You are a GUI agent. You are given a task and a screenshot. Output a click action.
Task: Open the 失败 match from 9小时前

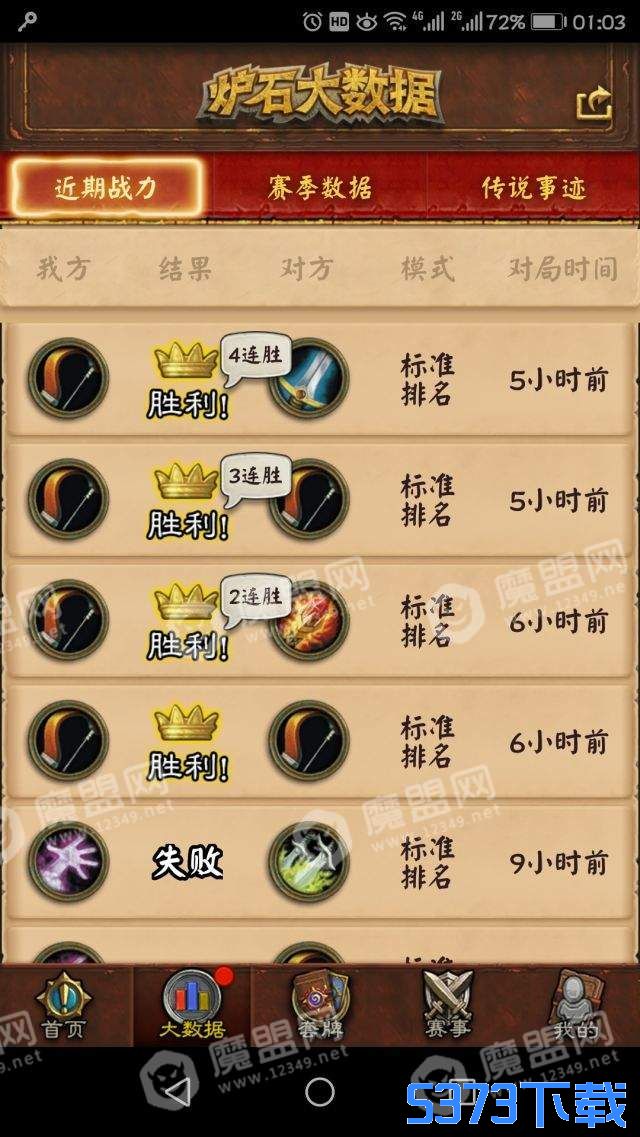[x=320, y=861]
